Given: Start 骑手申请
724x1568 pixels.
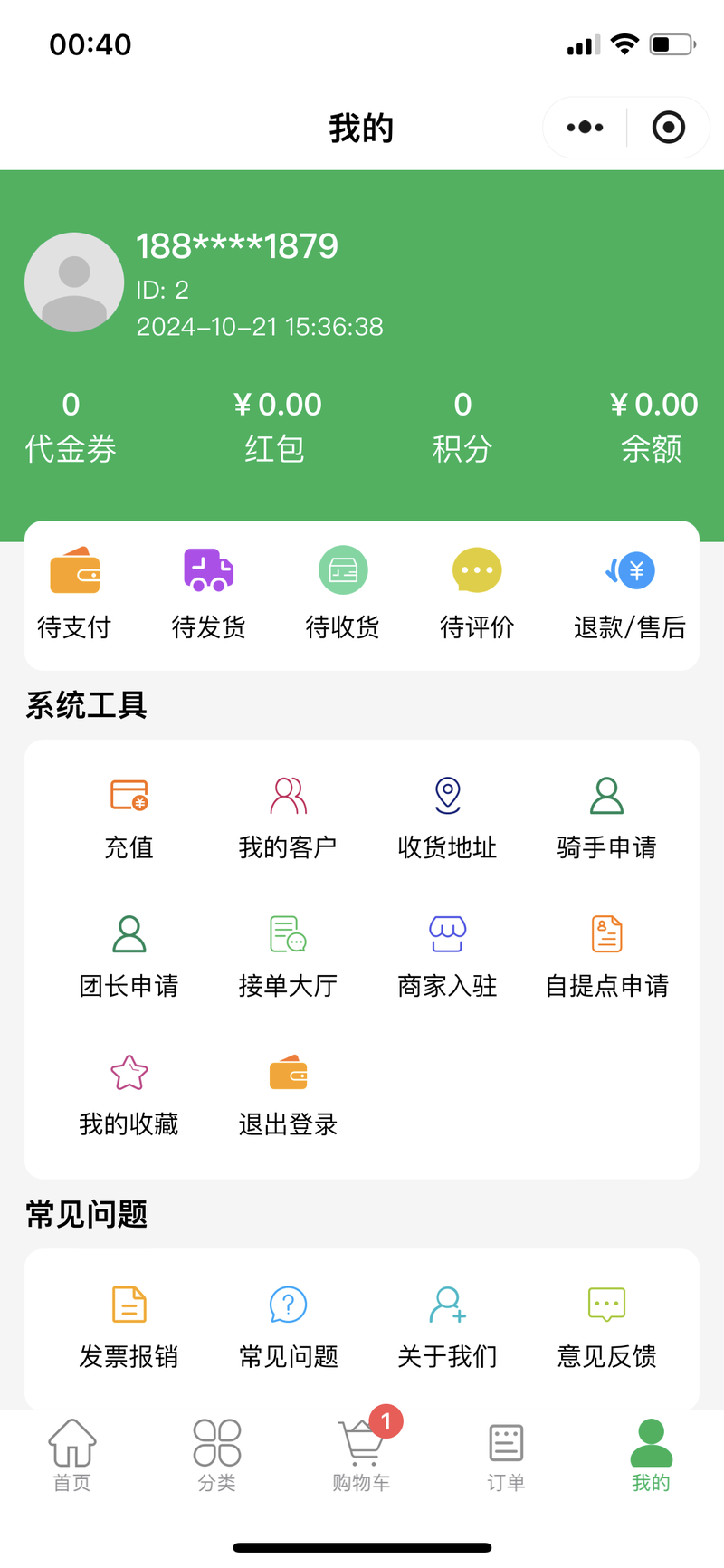Looking at the screenshot, I should click(607, 818).
